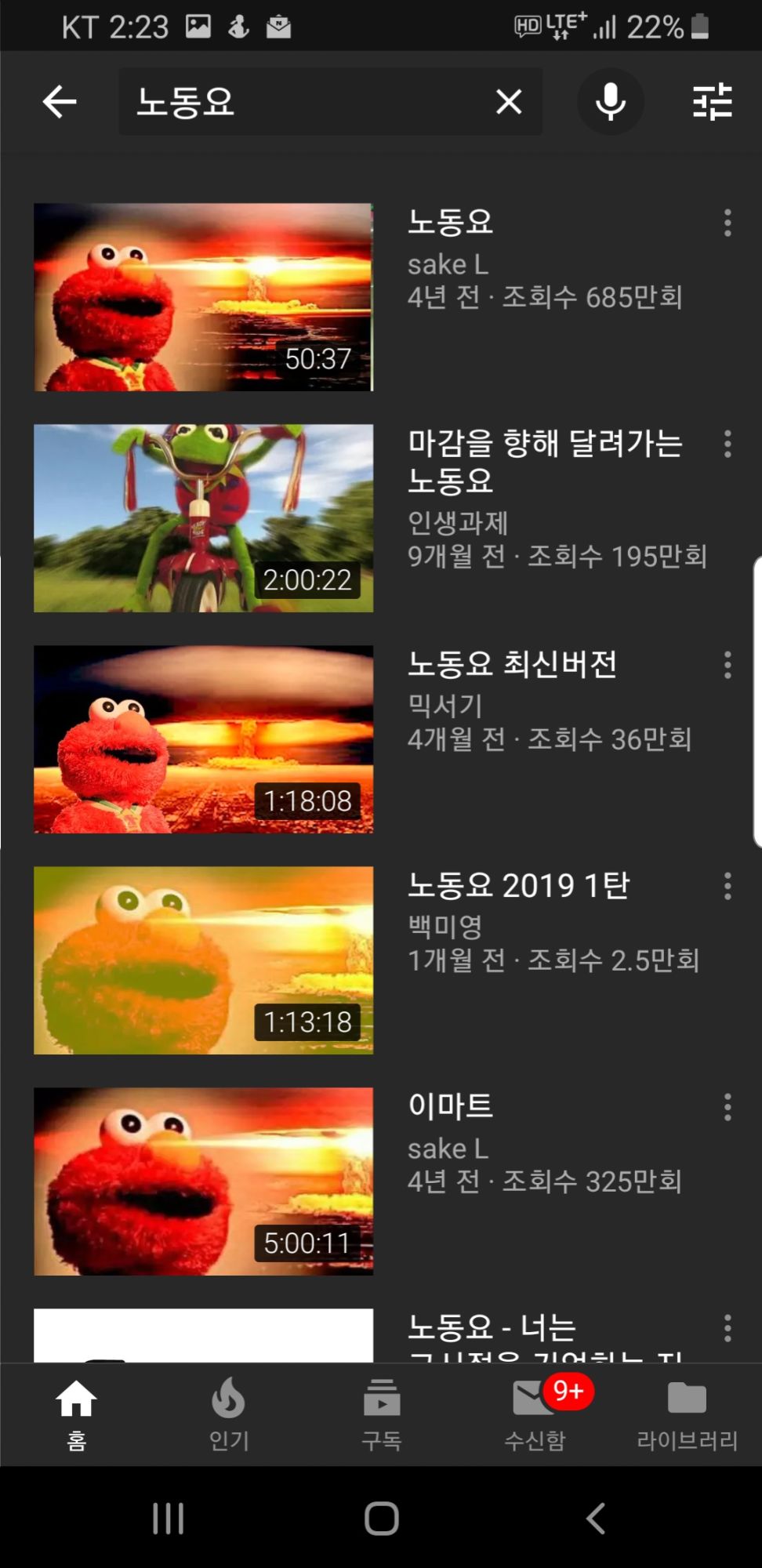Go back from the search results

(60, 102)
